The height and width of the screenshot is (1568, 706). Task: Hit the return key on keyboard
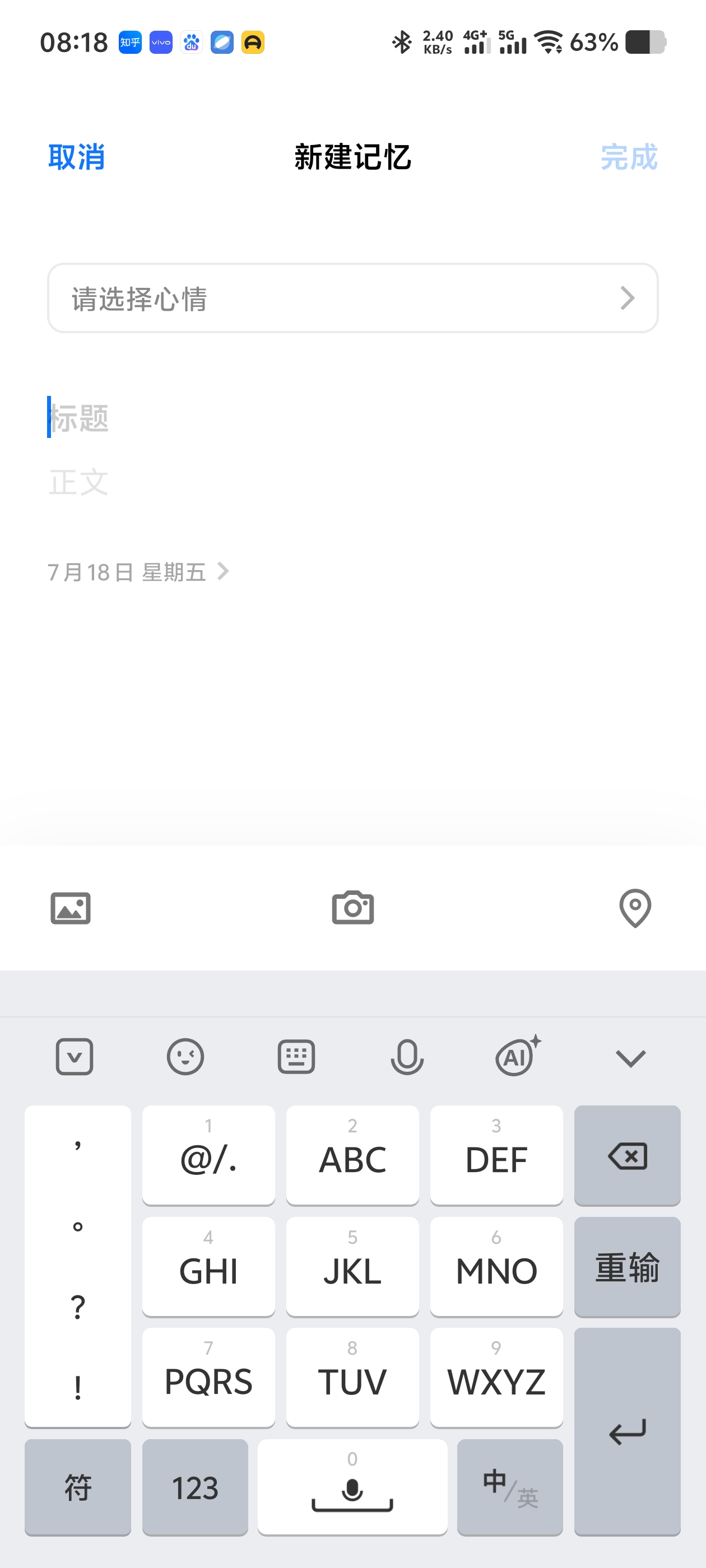(x=627, y=1432)
